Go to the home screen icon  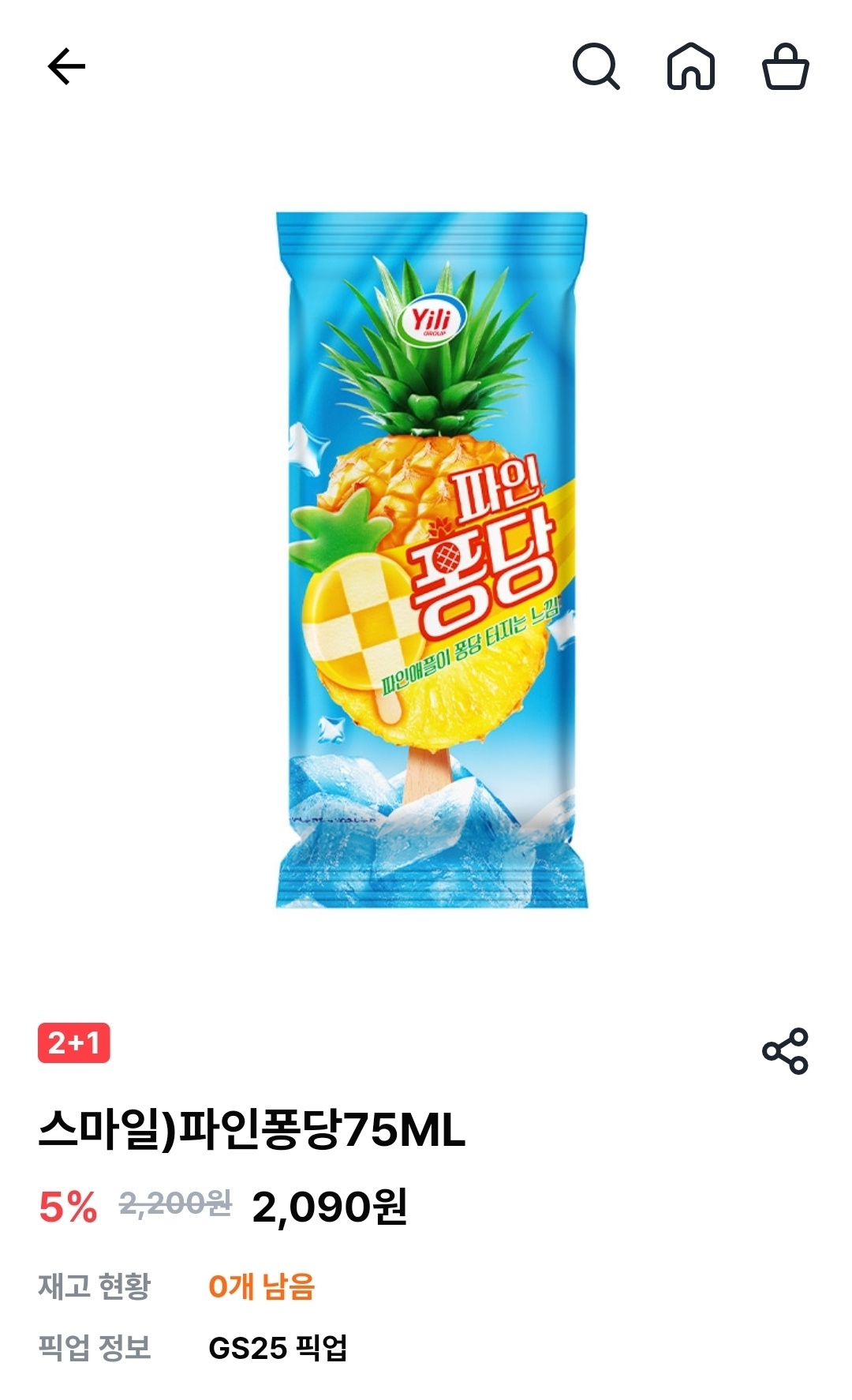(691, 66)
